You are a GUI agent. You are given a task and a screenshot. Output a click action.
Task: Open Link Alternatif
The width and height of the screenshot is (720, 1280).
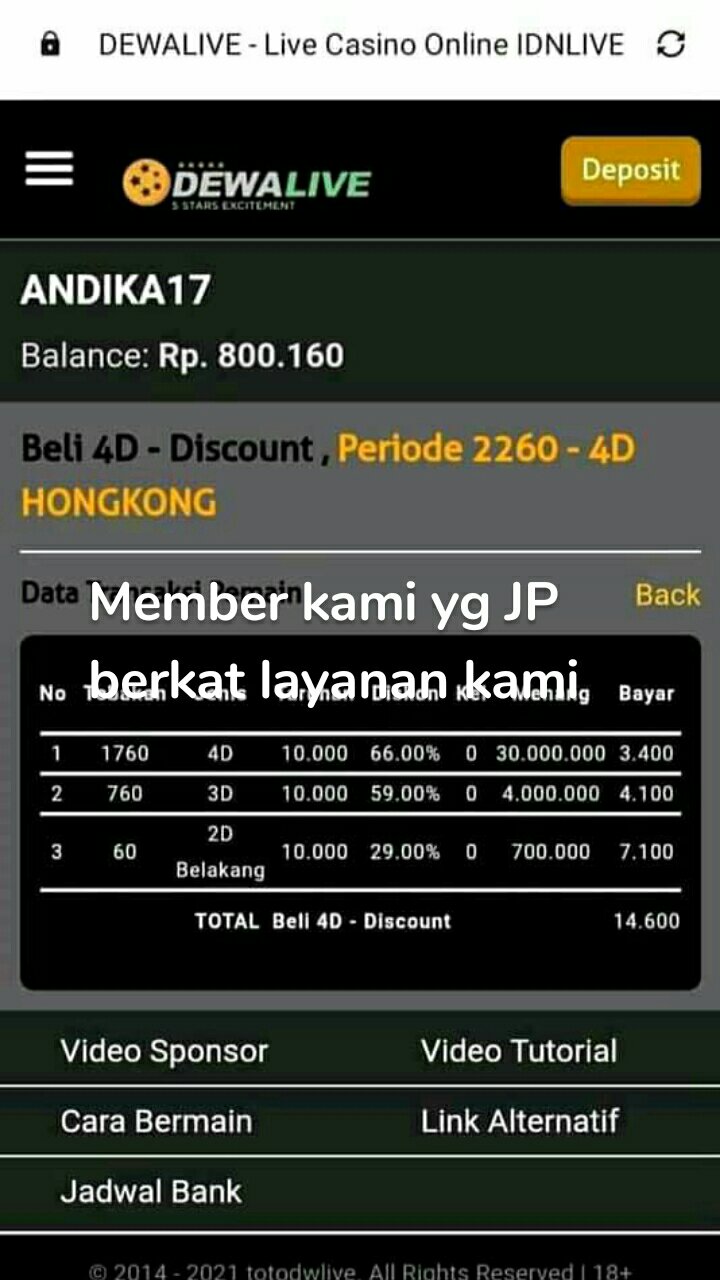click(x=521, y=1121)
